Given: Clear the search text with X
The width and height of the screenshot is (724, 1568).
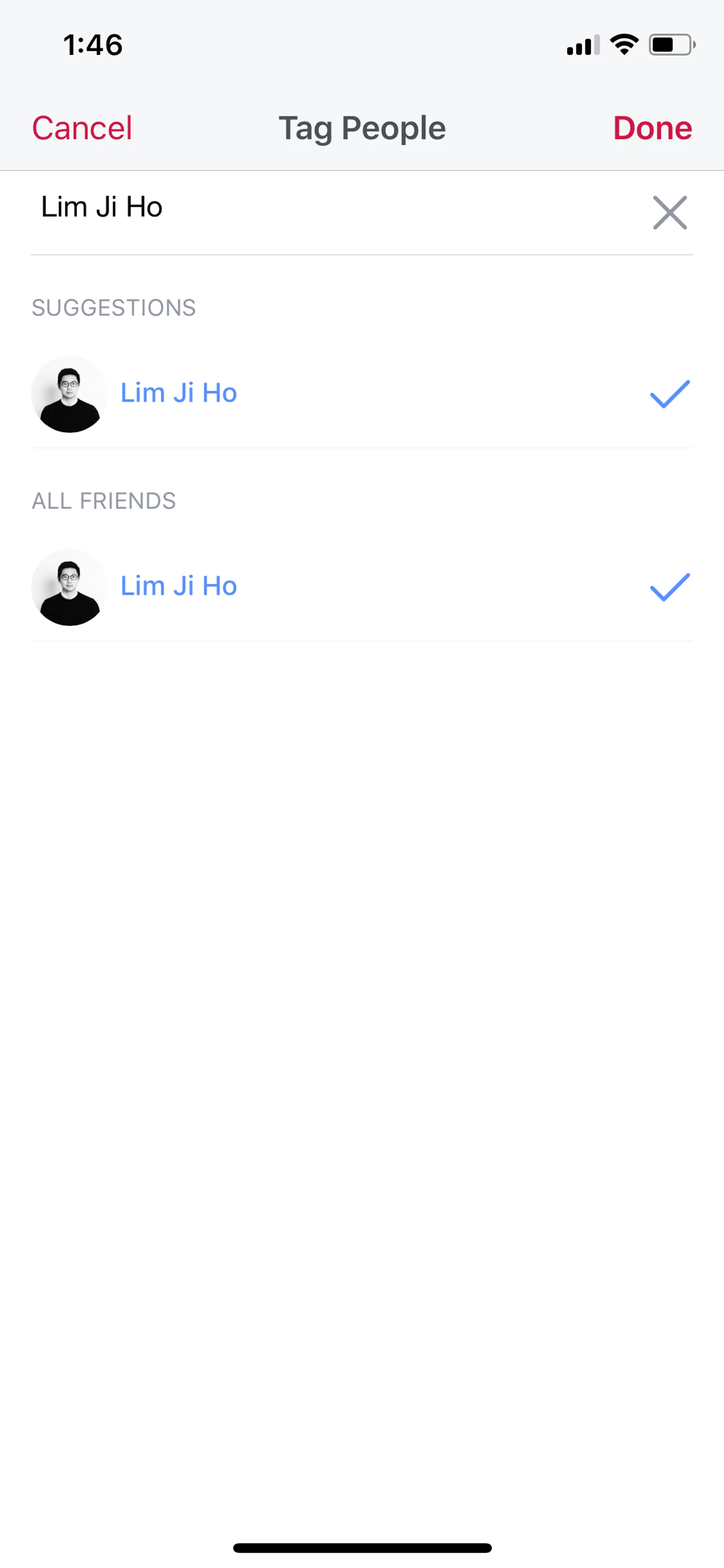Looking at the screenshot, I should coord(669,212).
